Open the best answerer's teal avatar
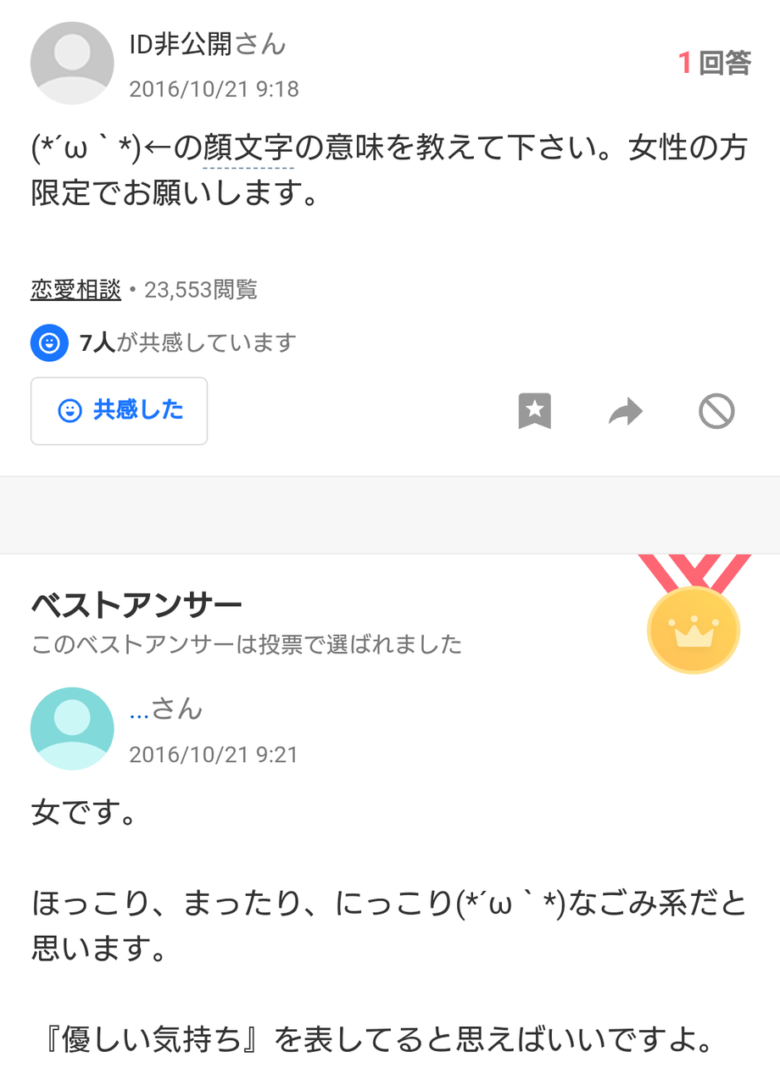The image size is (780, 1085). pos(73,728)
